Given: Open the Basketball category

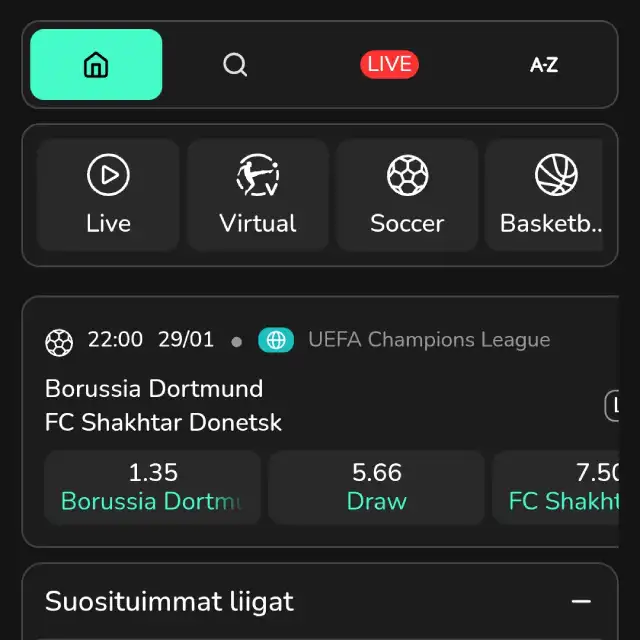Looking at the screenshot, I should (548, 195).
